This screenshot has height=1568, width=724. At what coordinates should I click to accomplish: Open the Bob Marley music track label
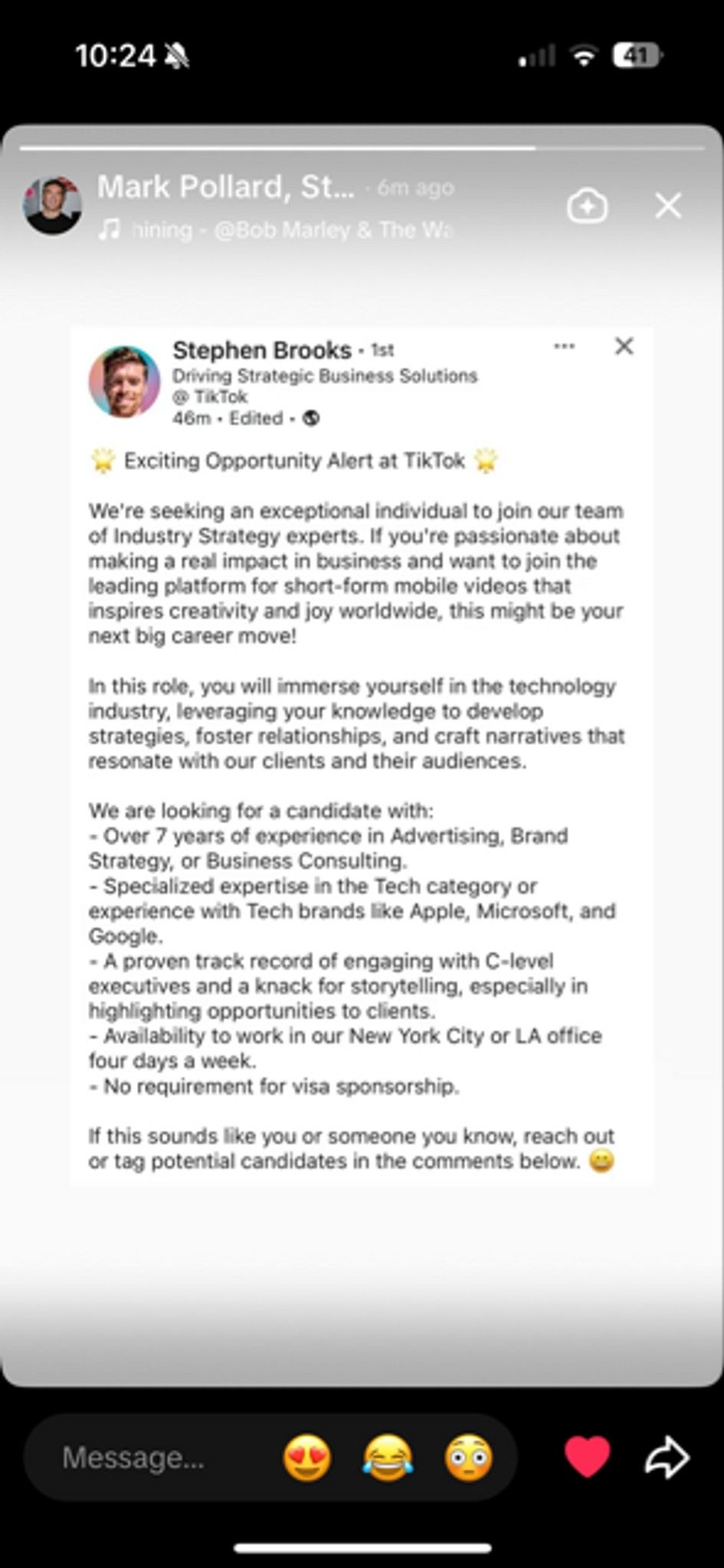pyautogui.click(x=277, y=230)
